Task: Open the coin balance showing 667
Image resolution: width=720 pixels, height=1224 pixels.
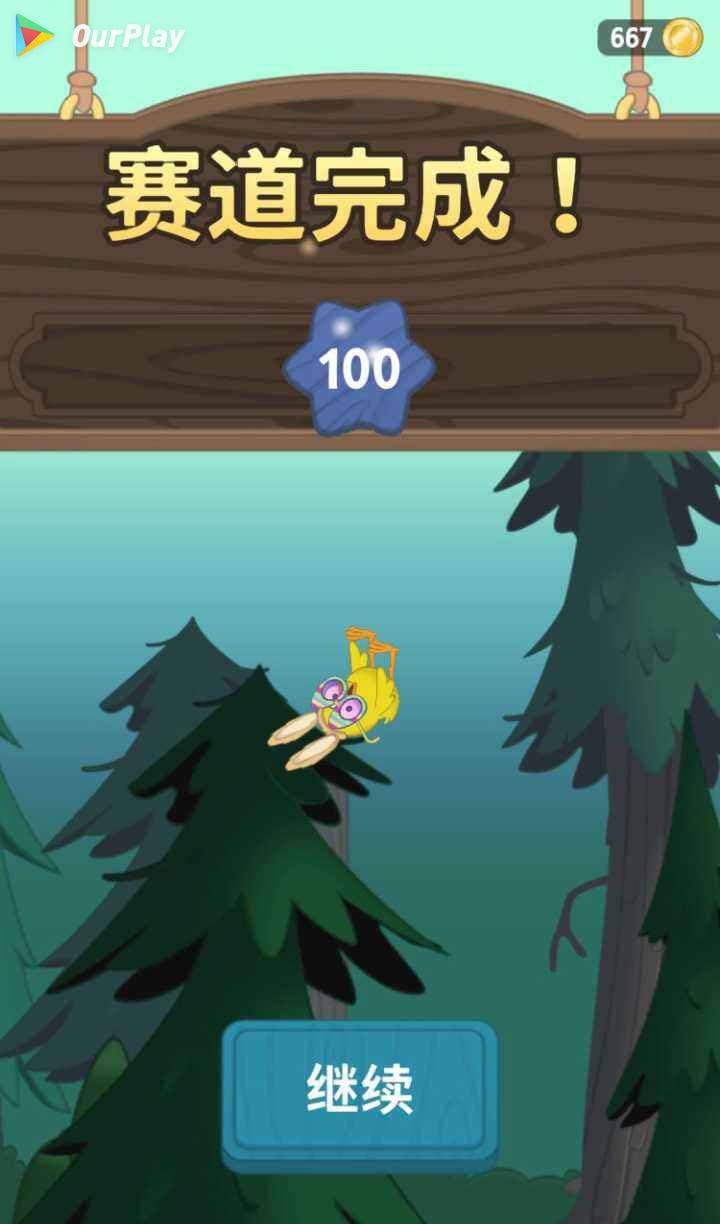Action: (650, 38)
